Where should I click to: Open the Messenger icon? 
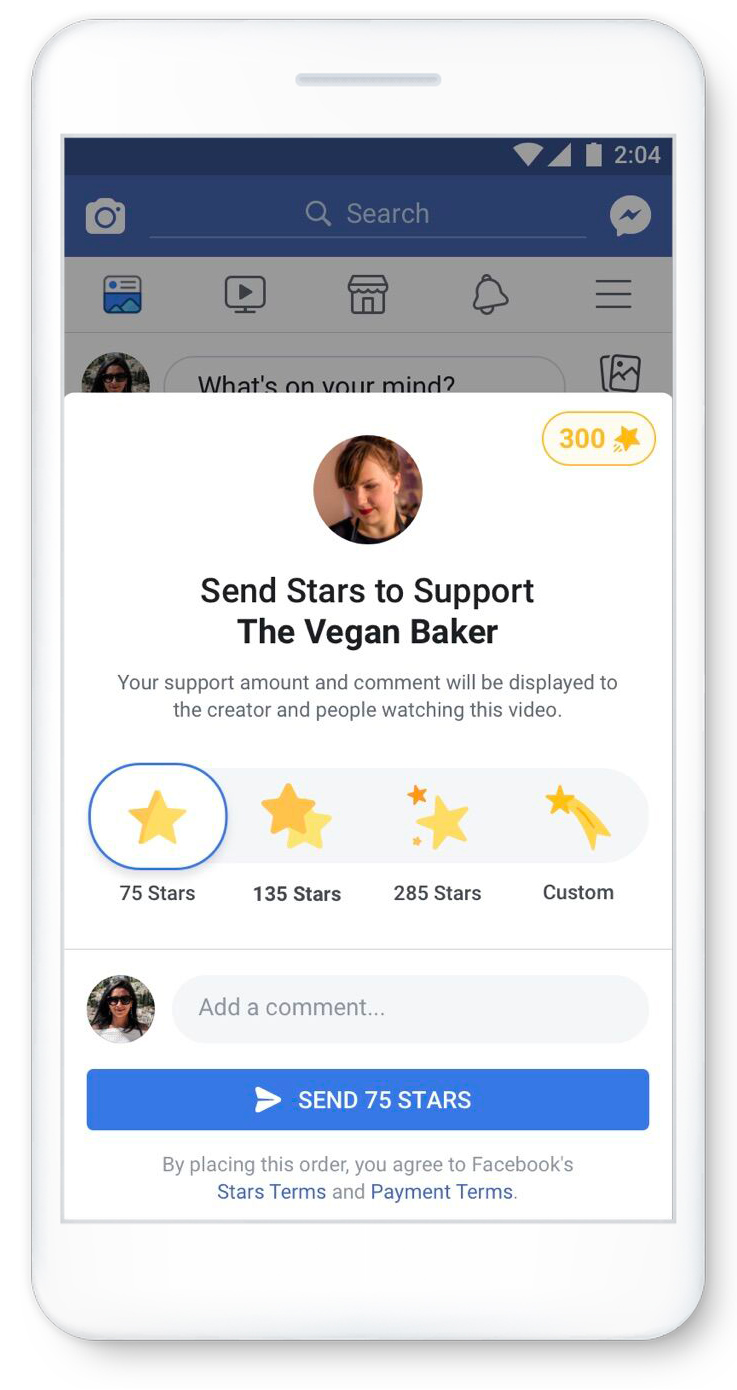630,215
